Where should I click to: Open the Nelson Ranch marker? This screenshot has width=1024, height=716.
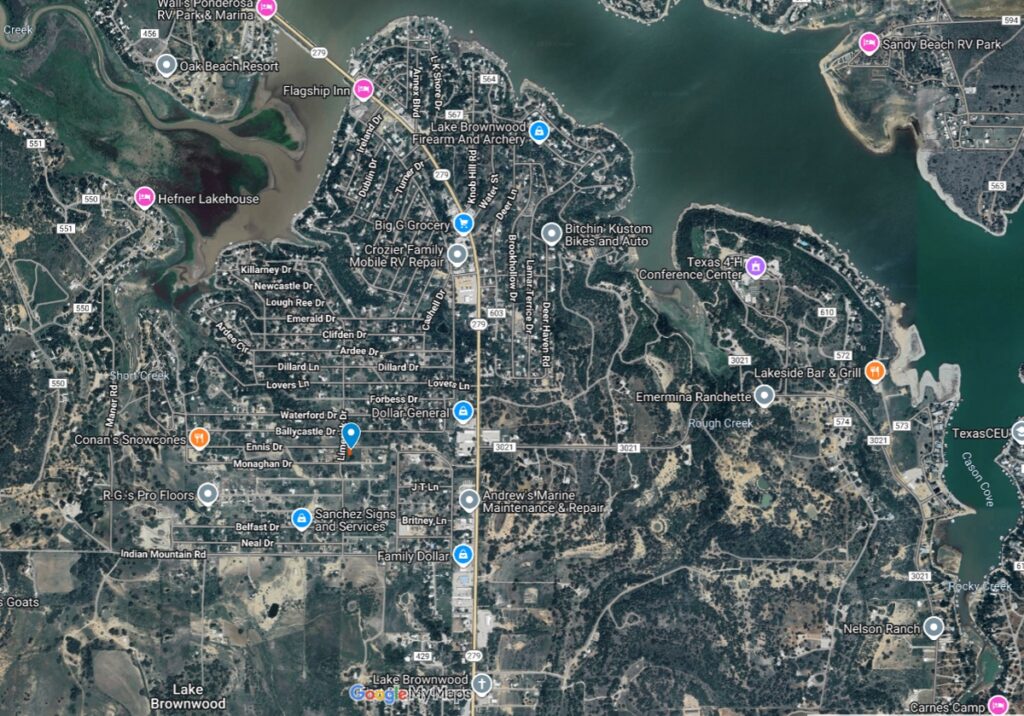click(933, 627)
